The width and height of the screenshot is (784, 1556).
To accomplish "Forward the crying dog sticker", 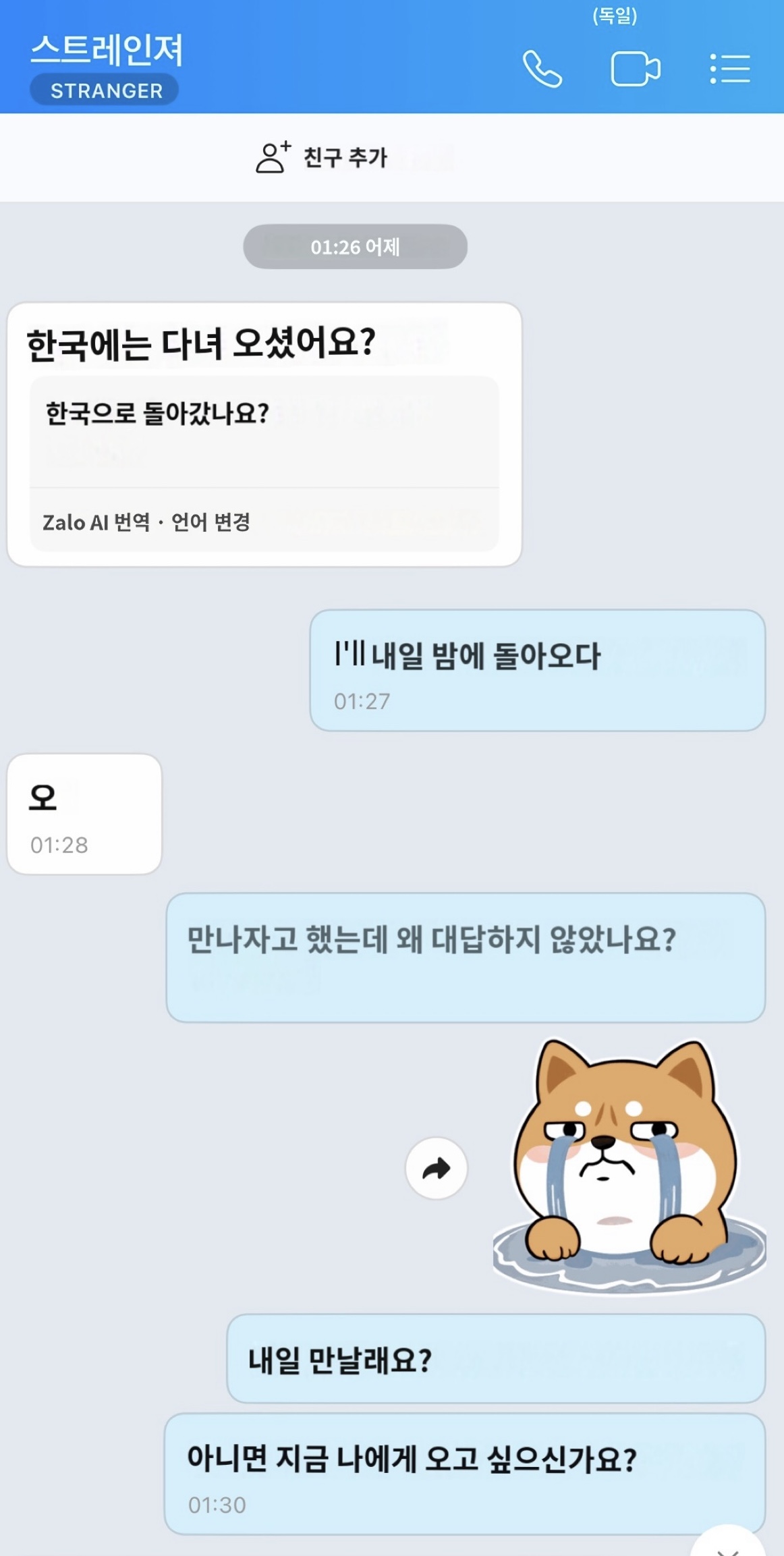I will click(x=437, y=1168).
